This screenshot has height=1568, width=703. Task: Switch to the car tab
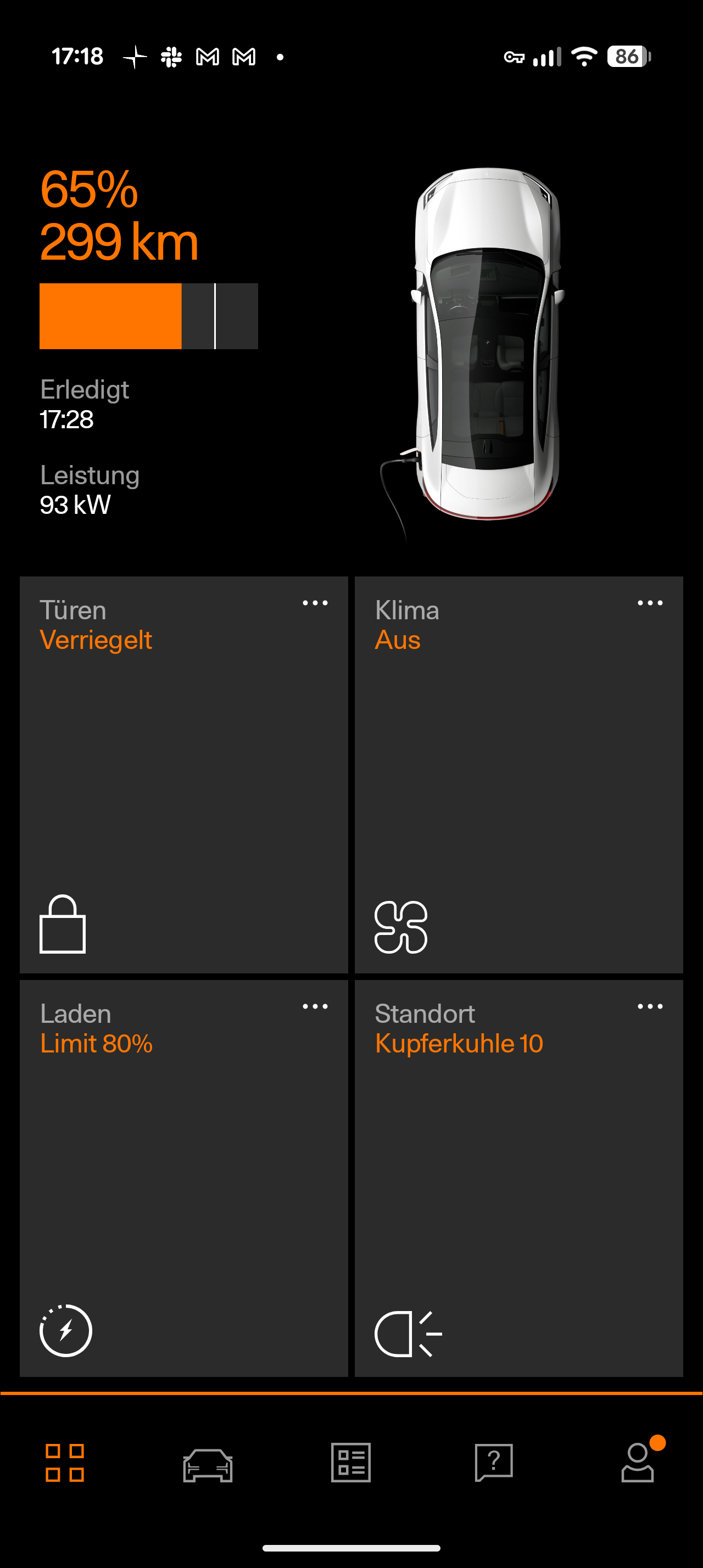pyautogui.click(x=208, y=1463)
